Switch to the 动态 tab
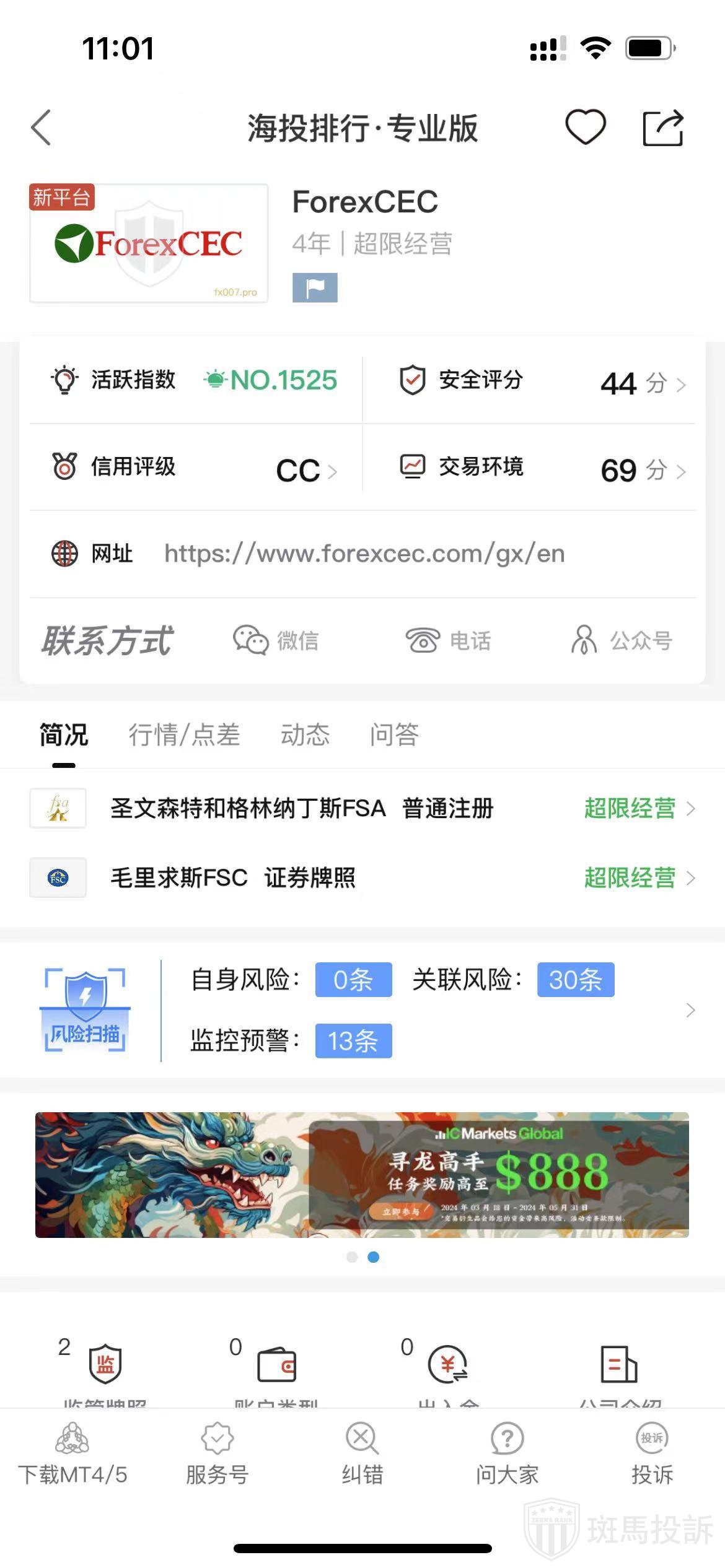Screen dimensions: 725x1568 305,735
